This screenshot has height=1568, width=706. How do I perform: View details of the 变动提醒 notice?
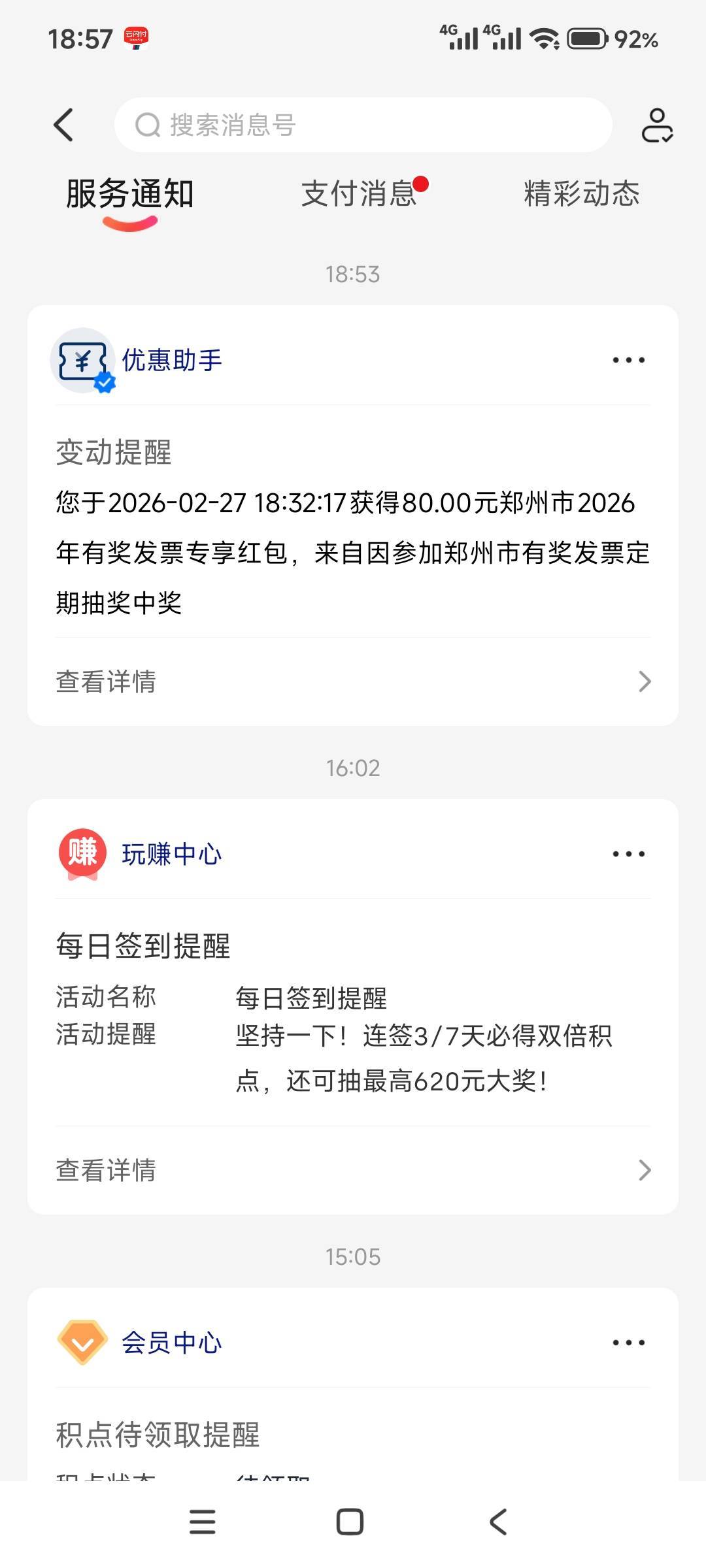pyautogui.click(x=353, y=681)
